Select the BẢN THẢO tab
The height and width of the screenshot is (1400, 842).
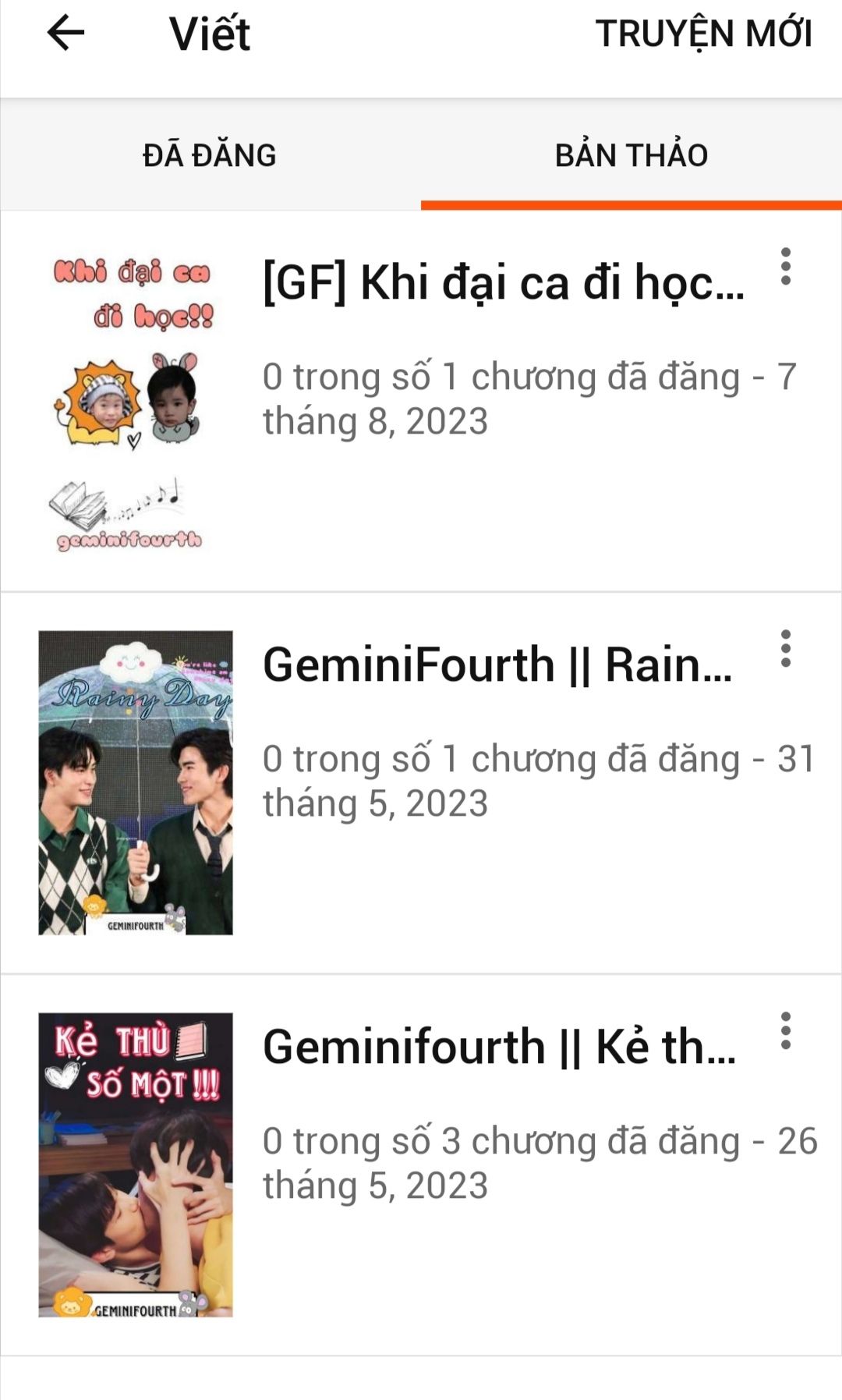click(631, 155)
